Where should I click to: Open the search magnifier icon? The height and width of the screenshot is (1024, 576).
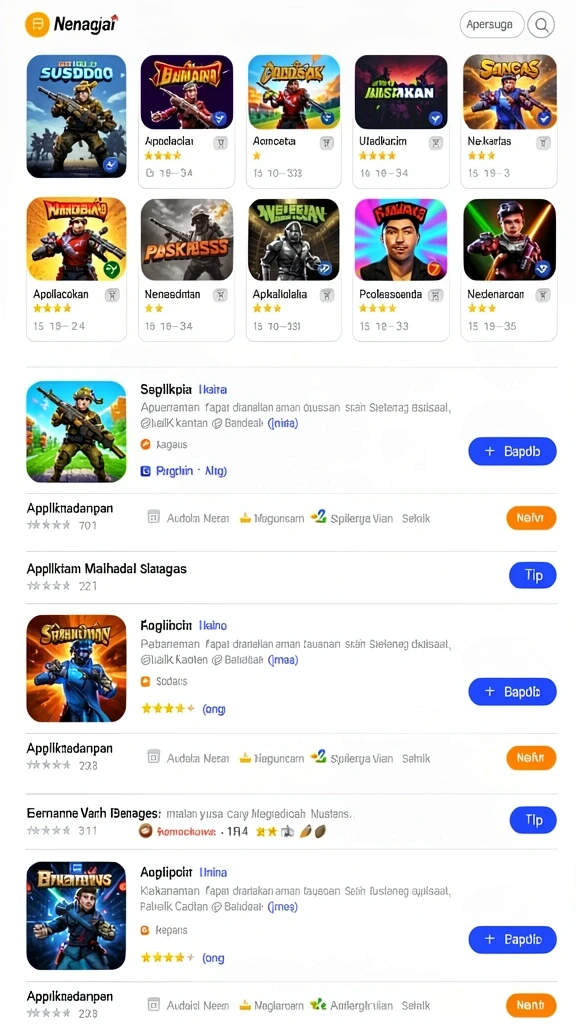541,25
